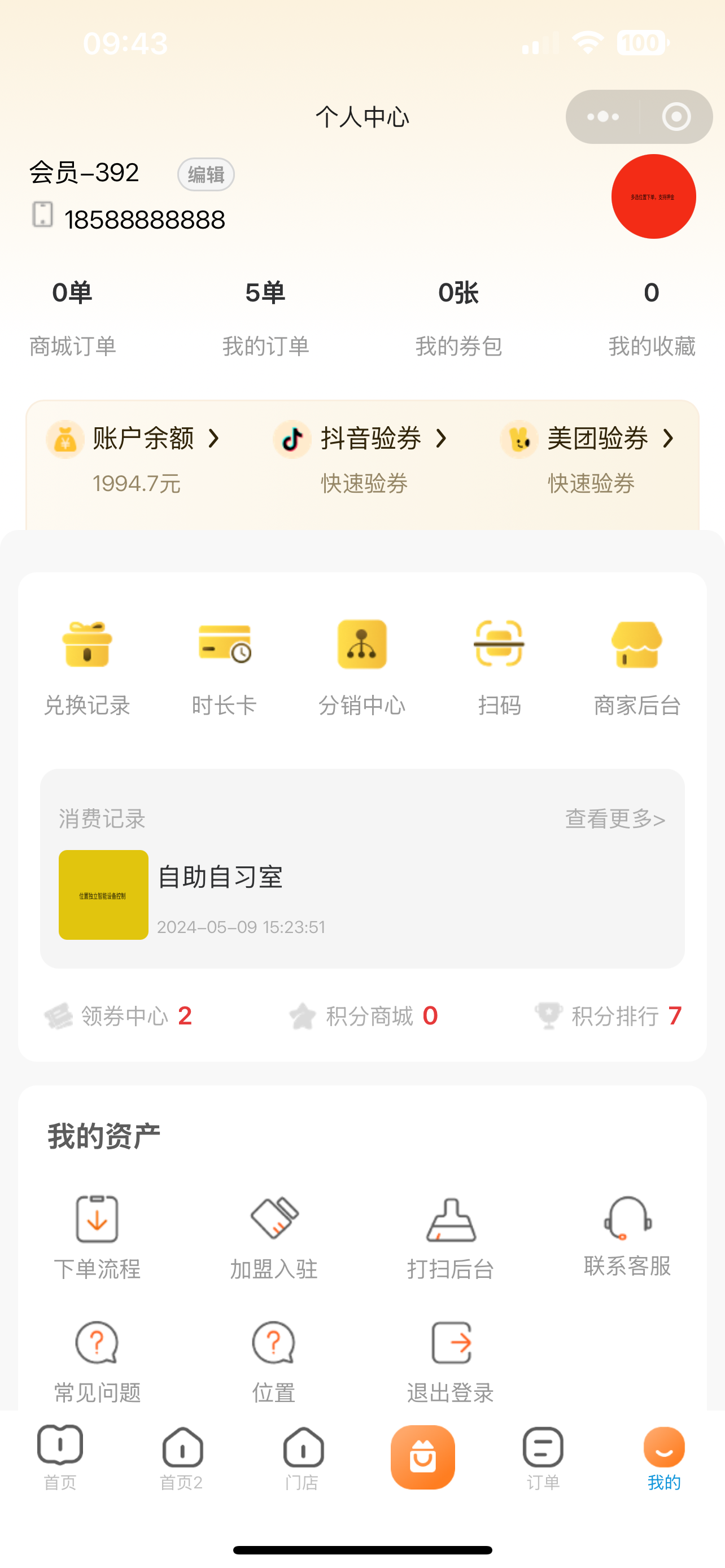This screenshot has height=1568, width=725.
Task: Open 账户余额 showing 1994.7元
Action: click(x=133, y=459)
